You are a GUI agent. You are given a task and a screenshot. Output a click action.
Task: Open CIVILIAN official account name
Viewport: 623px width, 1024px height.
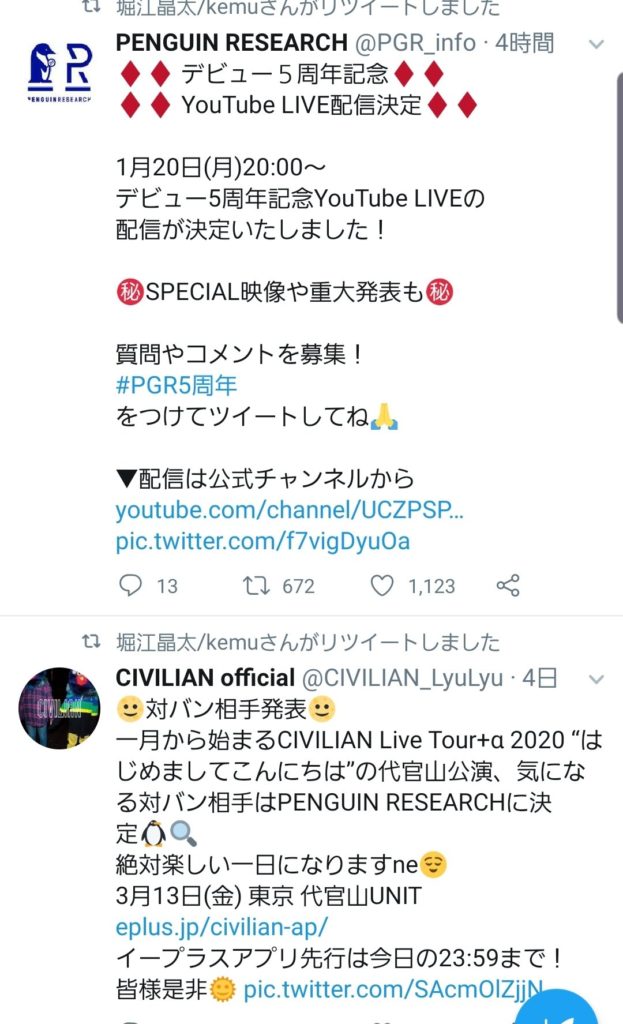tap(205, 678)
